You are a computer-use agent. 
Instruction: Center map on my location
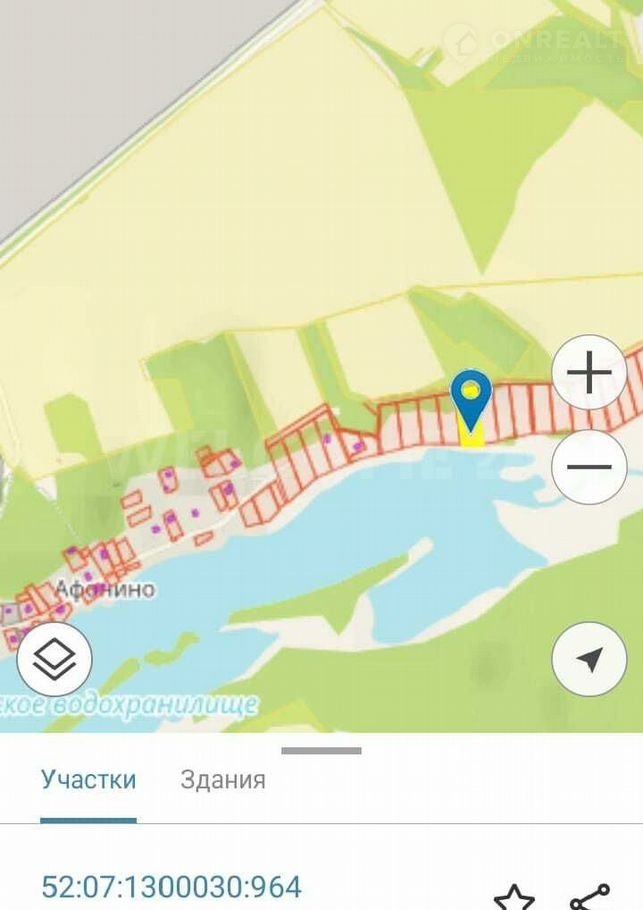[x=589, y=659]
